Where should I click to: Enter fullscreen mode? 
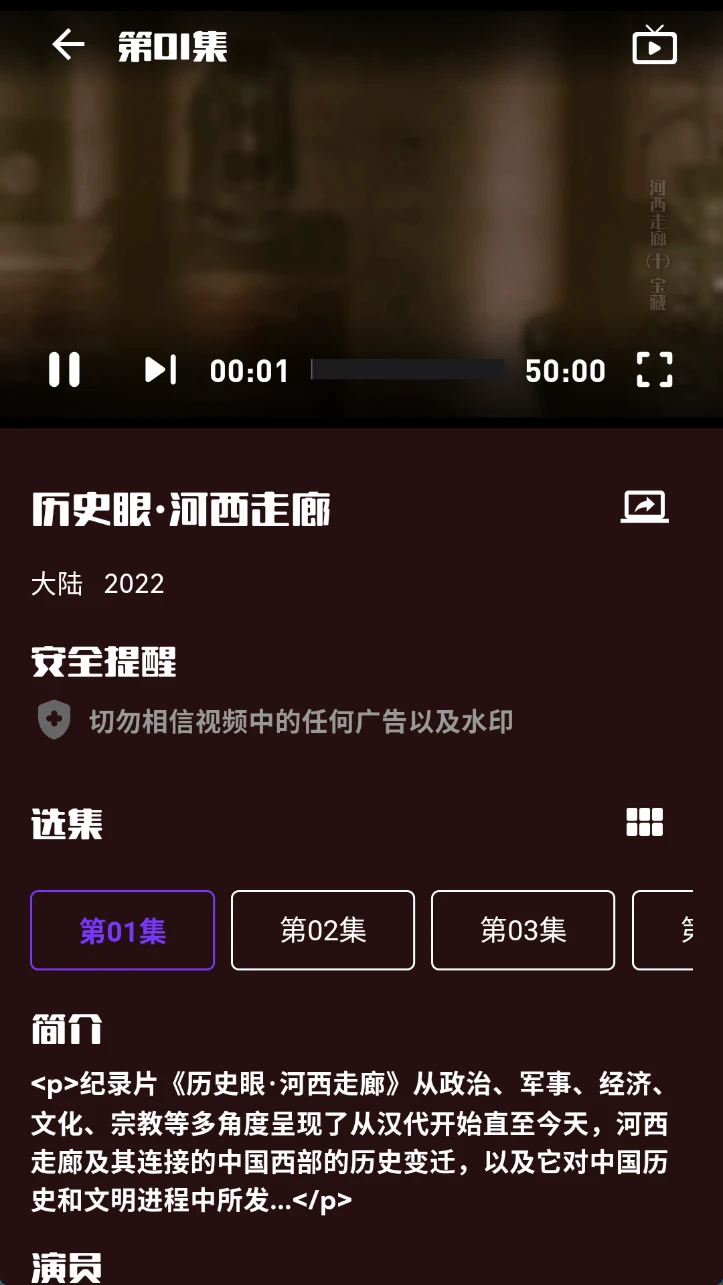click(655, 370)
